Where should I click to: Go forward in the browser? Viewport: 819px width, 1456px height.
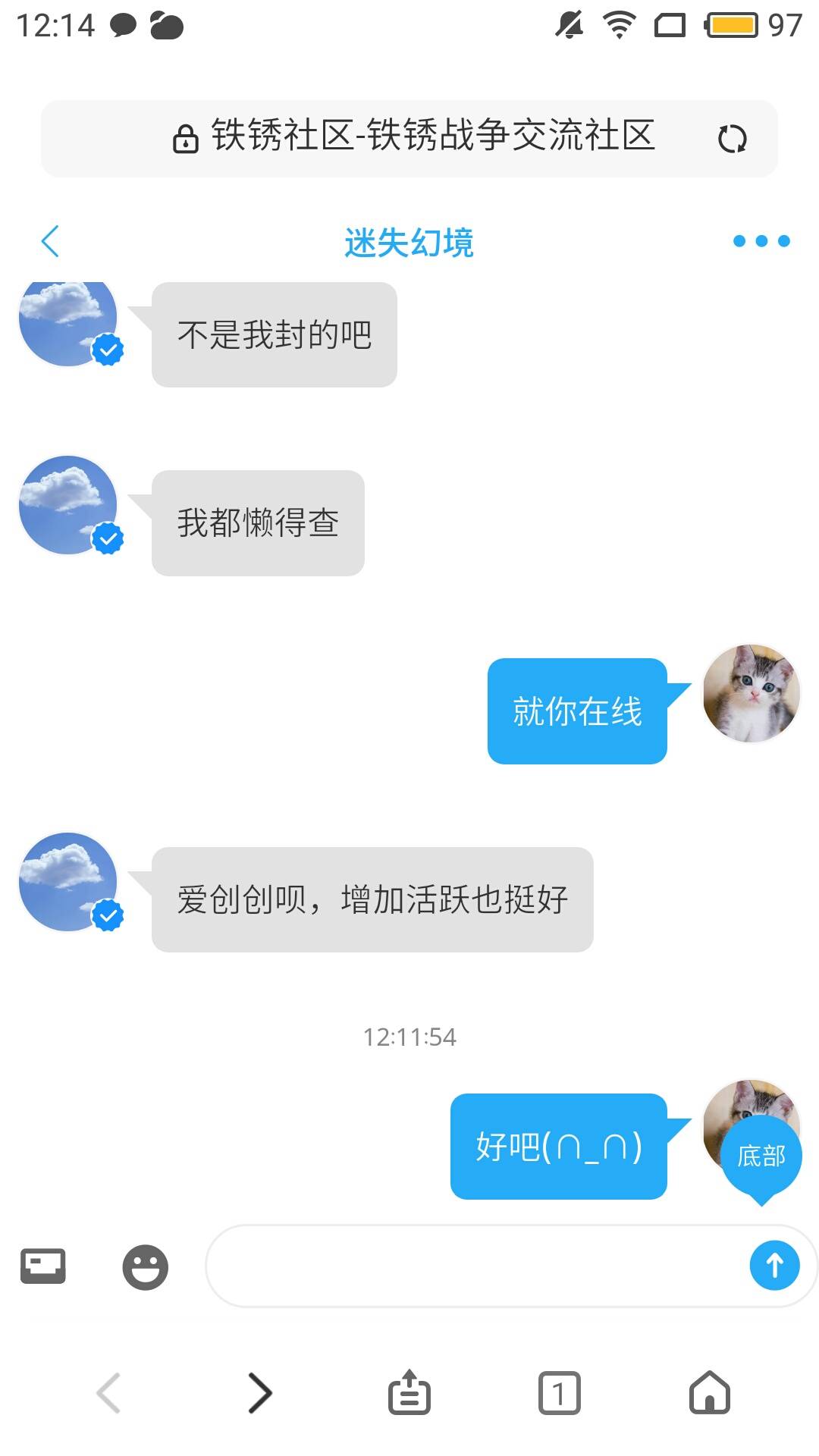(259, 1393)
